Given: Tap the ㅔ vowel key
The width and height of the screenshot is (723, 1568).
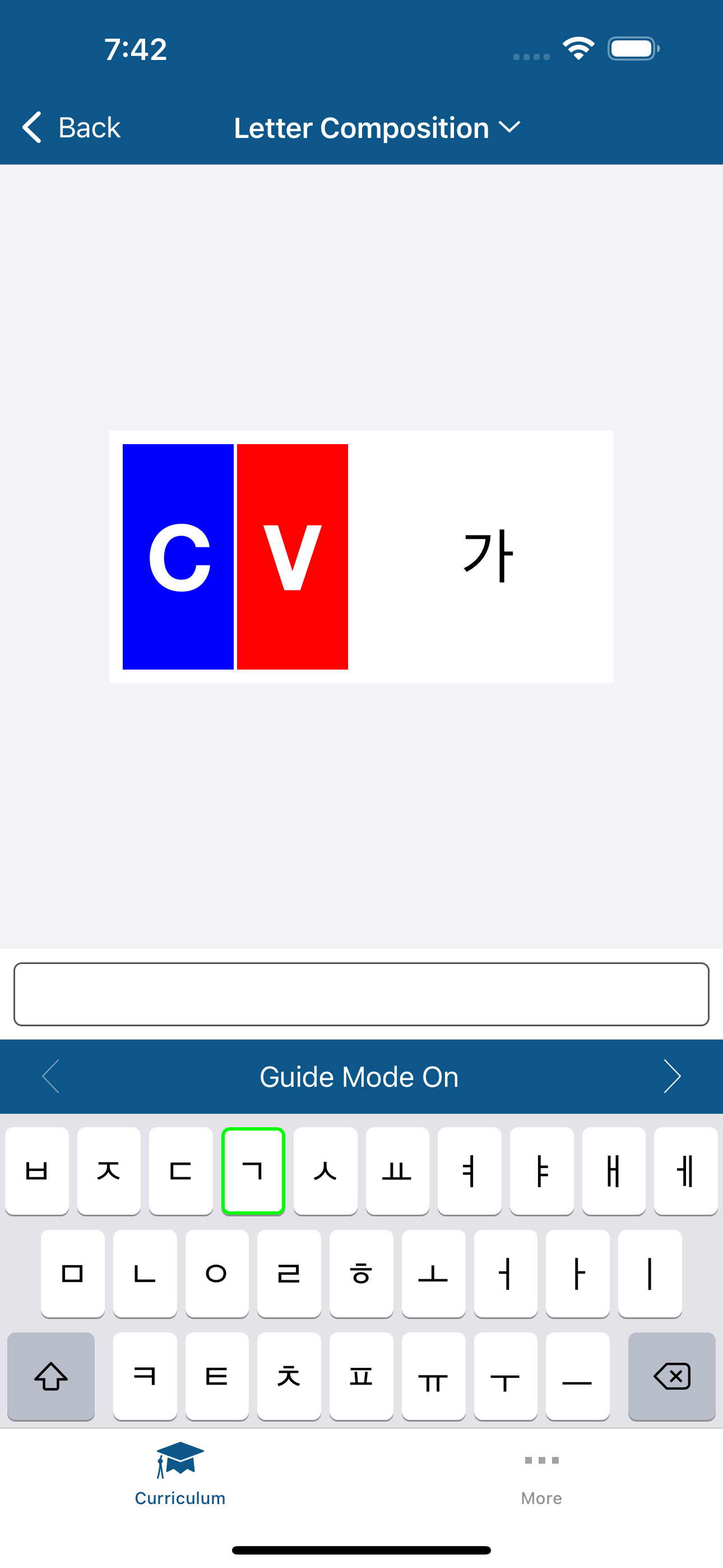Looking at the screenshot, I should click(x=685, y=1170).
